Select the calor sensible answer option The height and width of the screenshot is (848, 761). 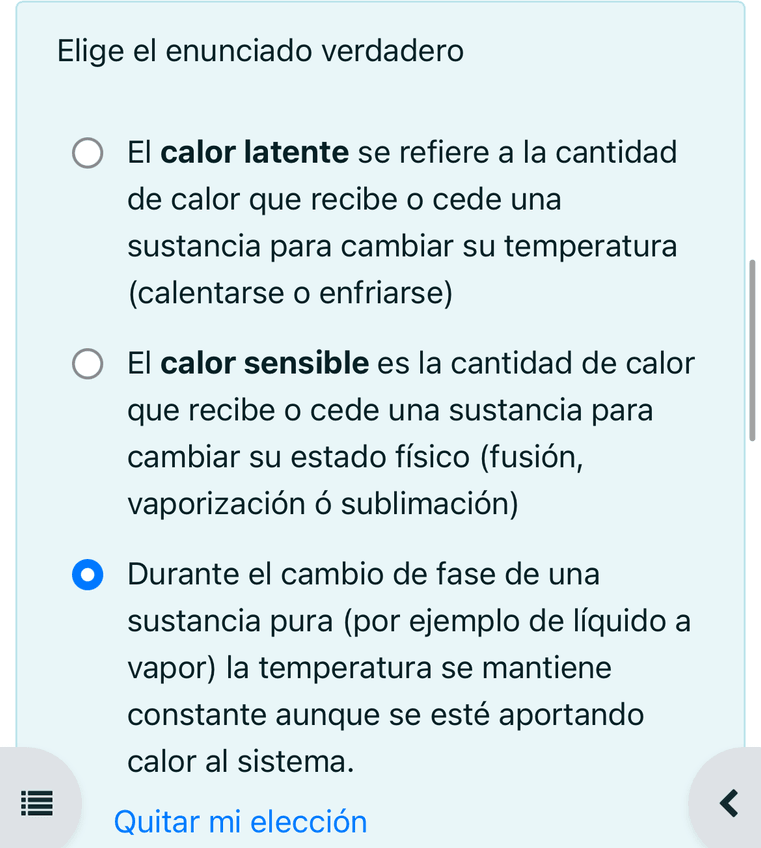87,365
